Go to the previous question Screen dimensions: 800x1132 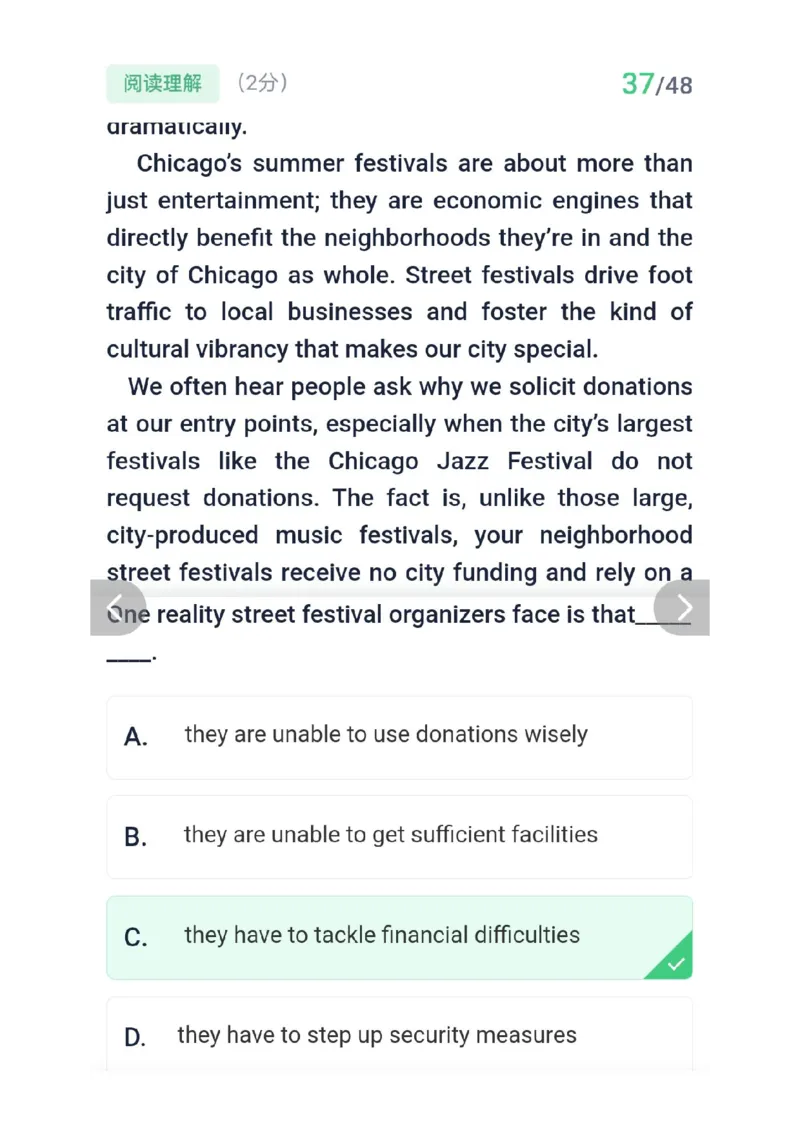[116, 607]
